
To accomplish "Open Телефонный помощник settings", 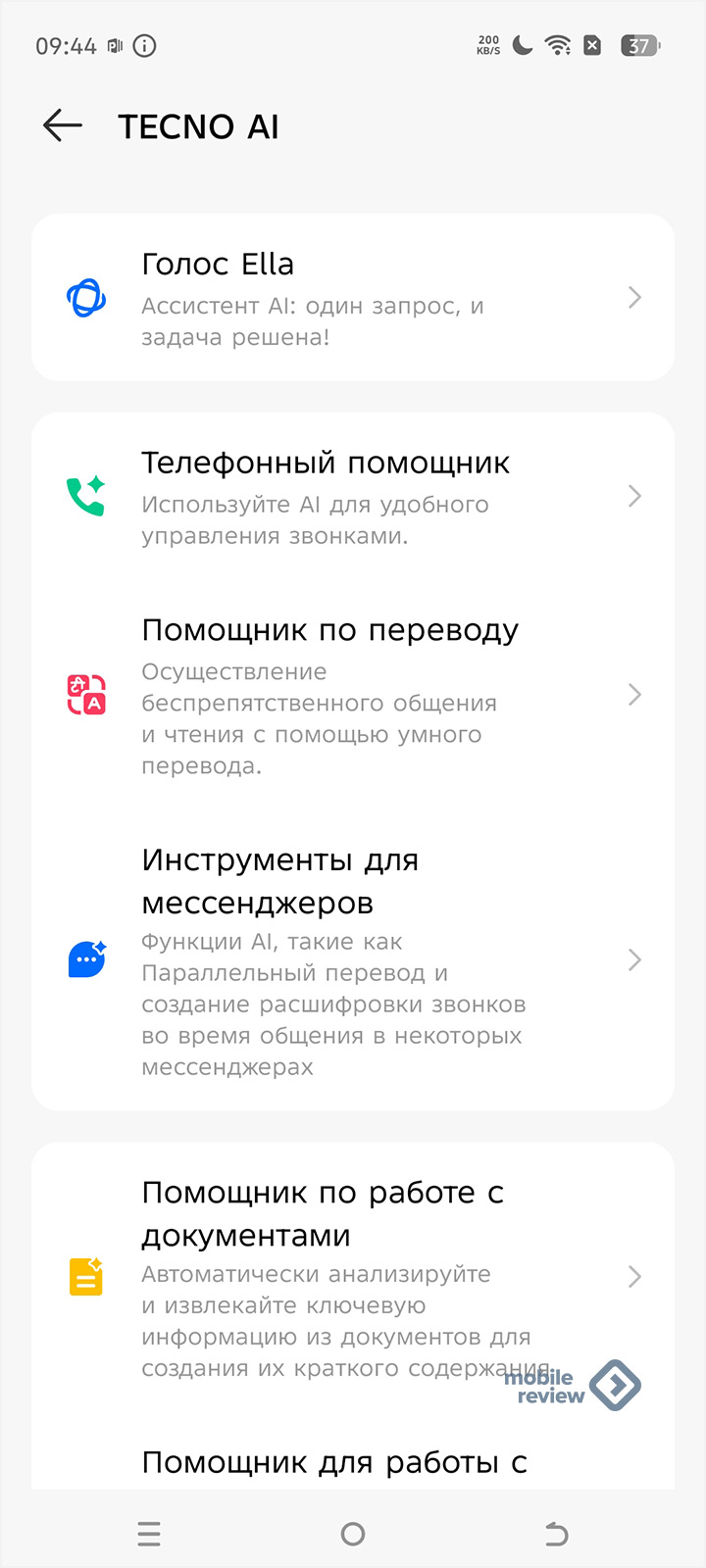I will pyautogui.click(x=353, y=497).
